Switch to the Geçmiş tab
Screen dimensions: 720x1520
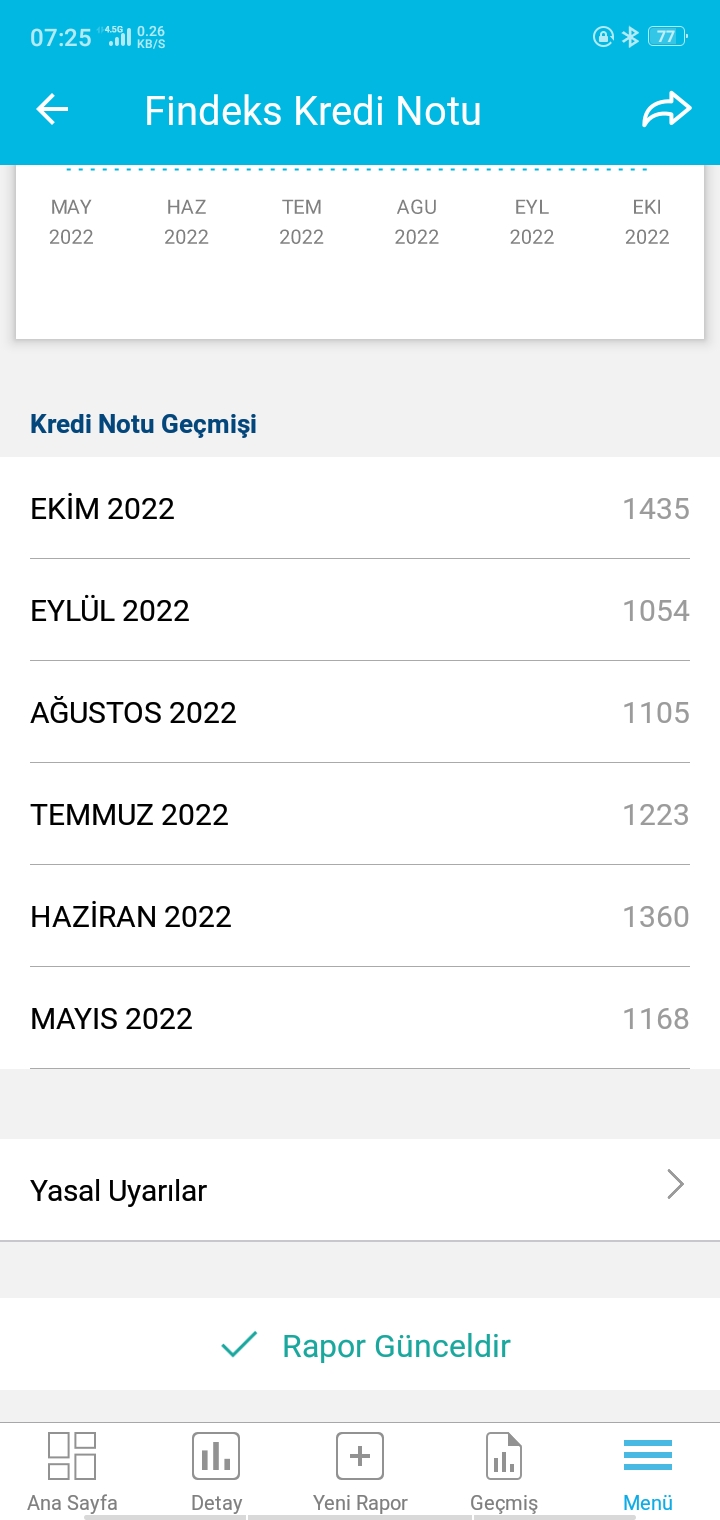tap(504, 1471)
